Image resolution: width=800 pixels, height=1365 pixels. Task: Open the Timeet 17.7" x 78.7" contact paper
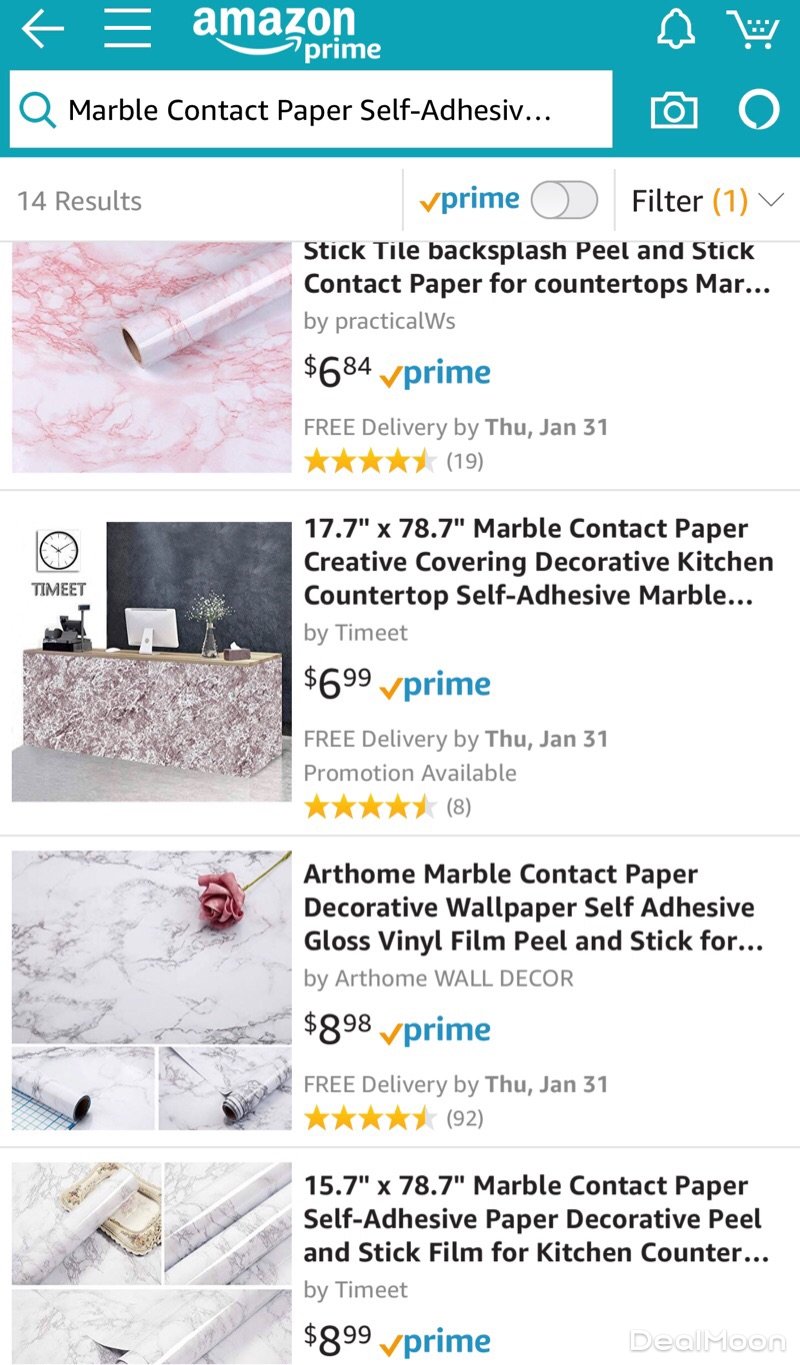(538, 562)
